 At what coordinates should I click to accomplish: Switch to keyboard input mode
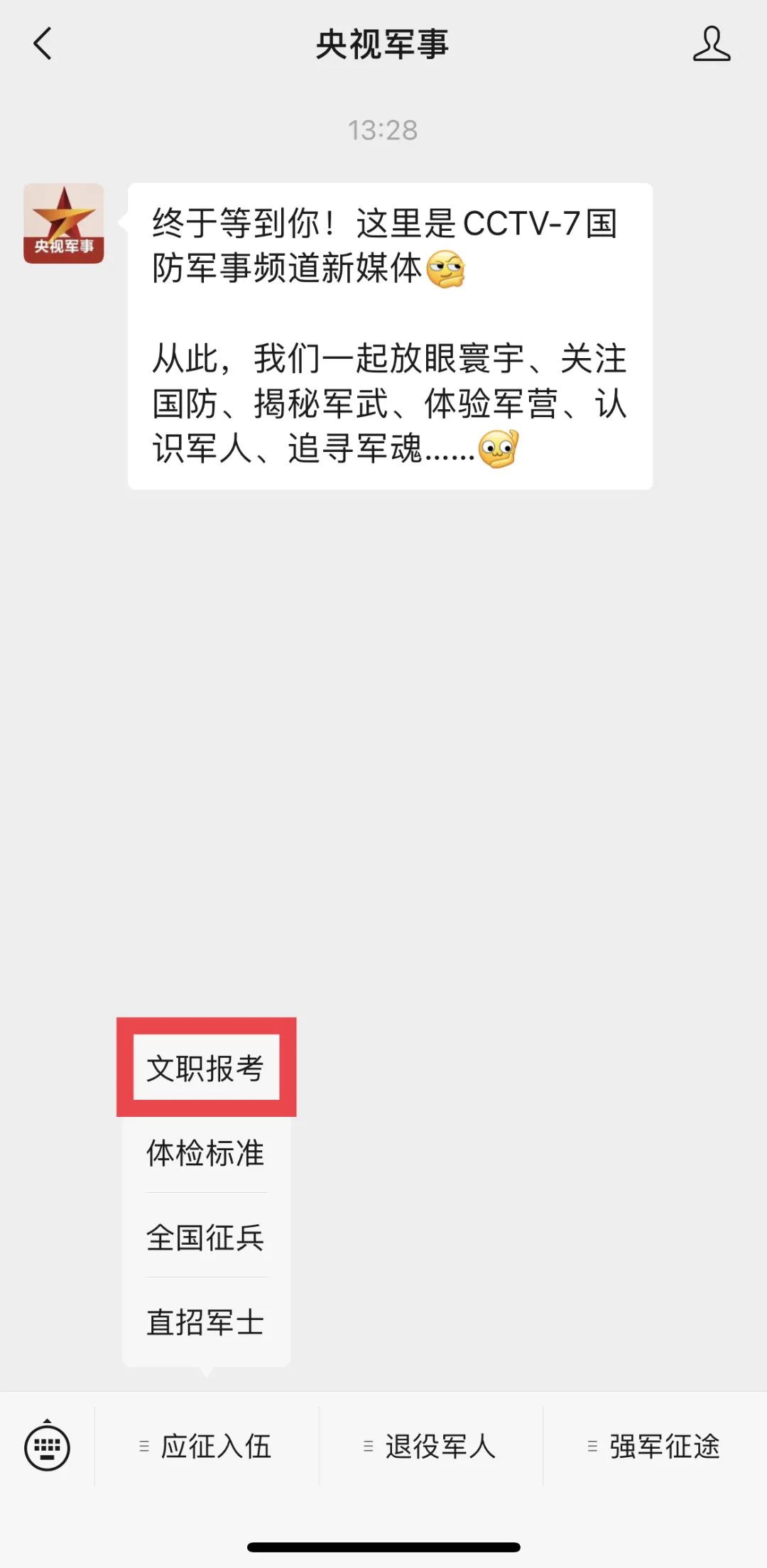(47, 1447)
